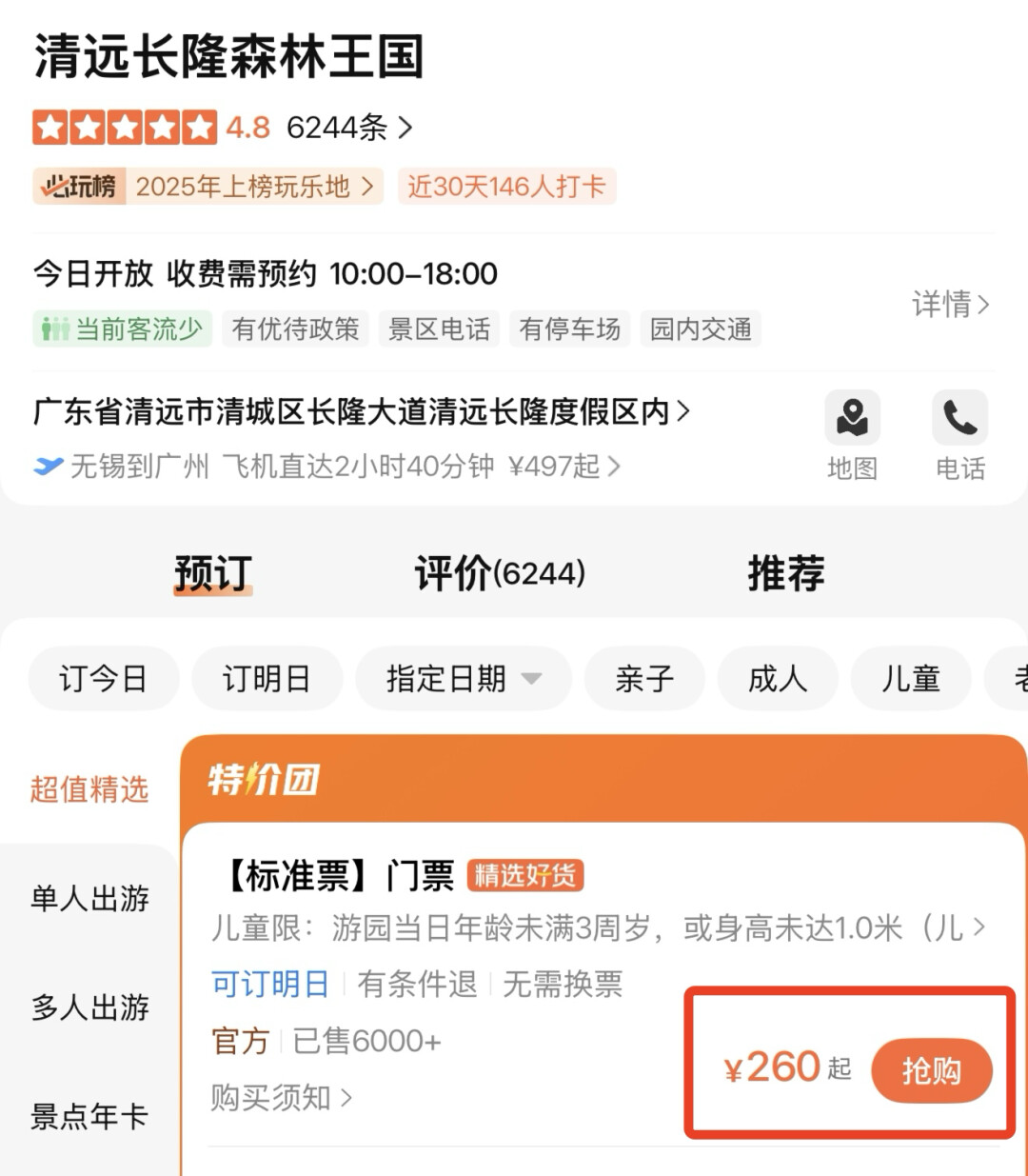Select the 订明日 filter chip
1028x1176 pixels.
(267, 679)
